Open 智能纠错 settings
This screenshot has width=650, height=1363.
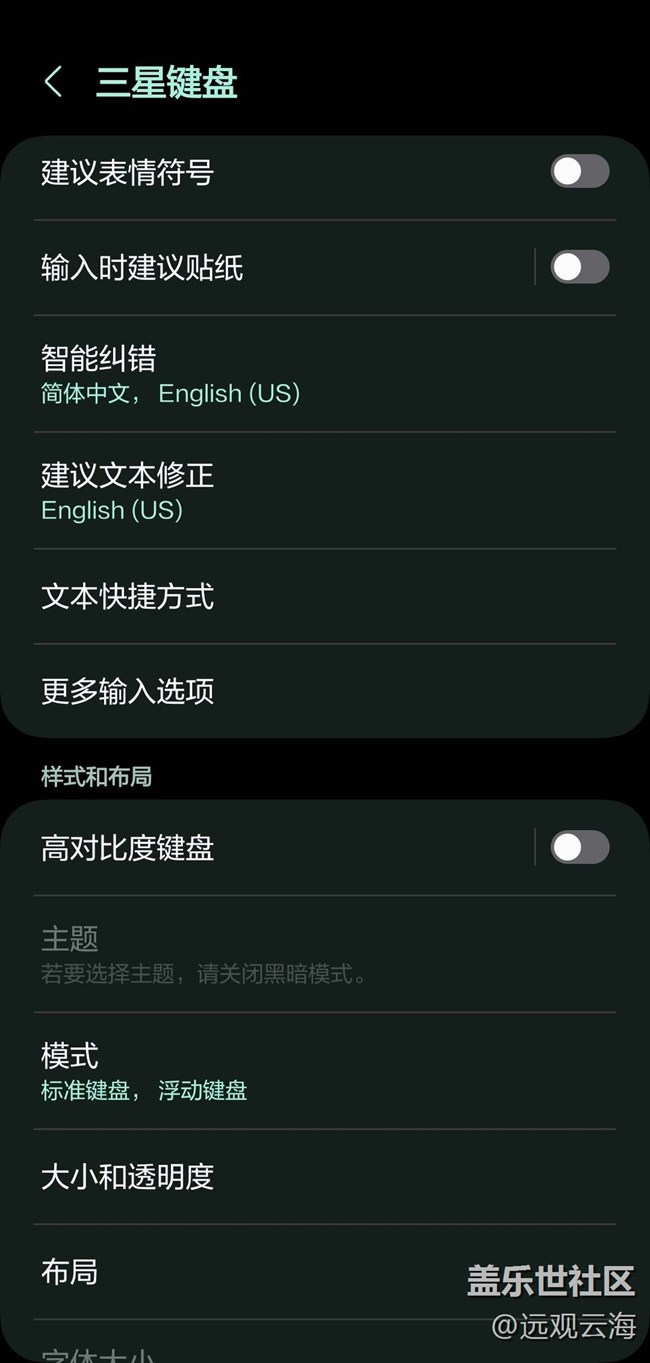click(x=325, y=374)
